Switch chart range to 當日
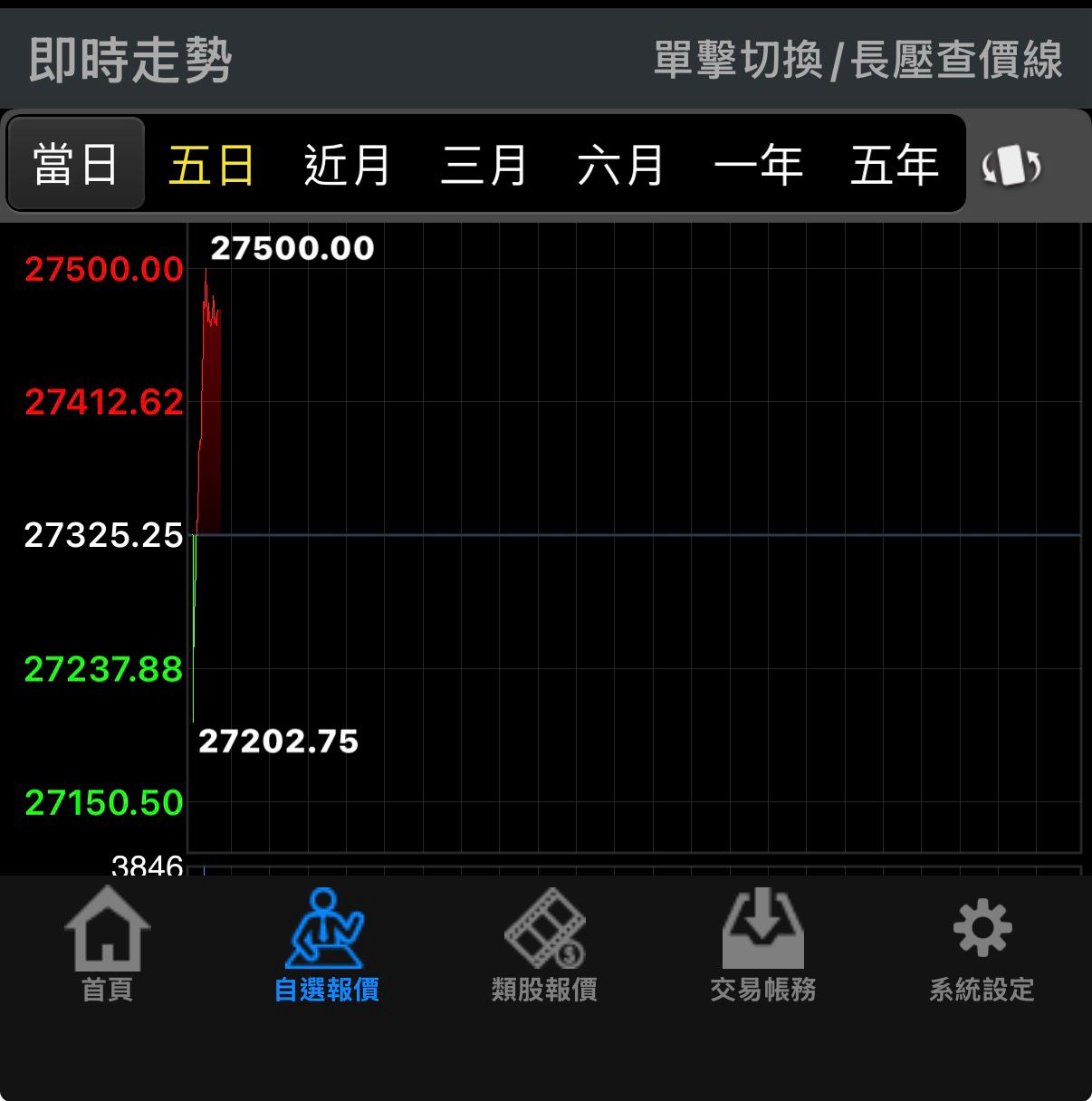Screen dimensions: 1092x1101 76,165
